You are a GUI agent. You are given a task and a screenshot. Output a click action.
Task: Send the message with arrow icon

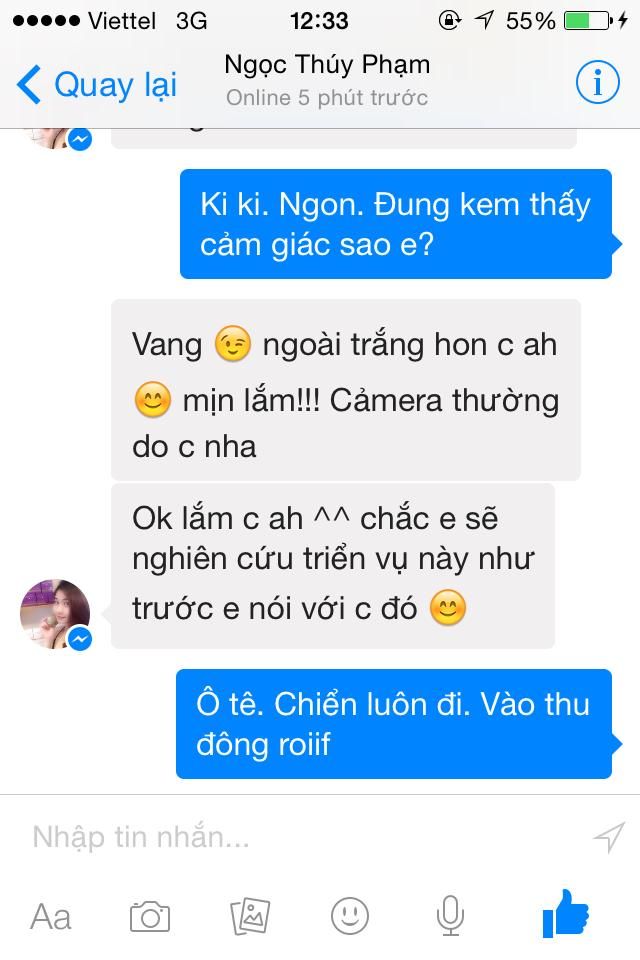pos(608,837)
